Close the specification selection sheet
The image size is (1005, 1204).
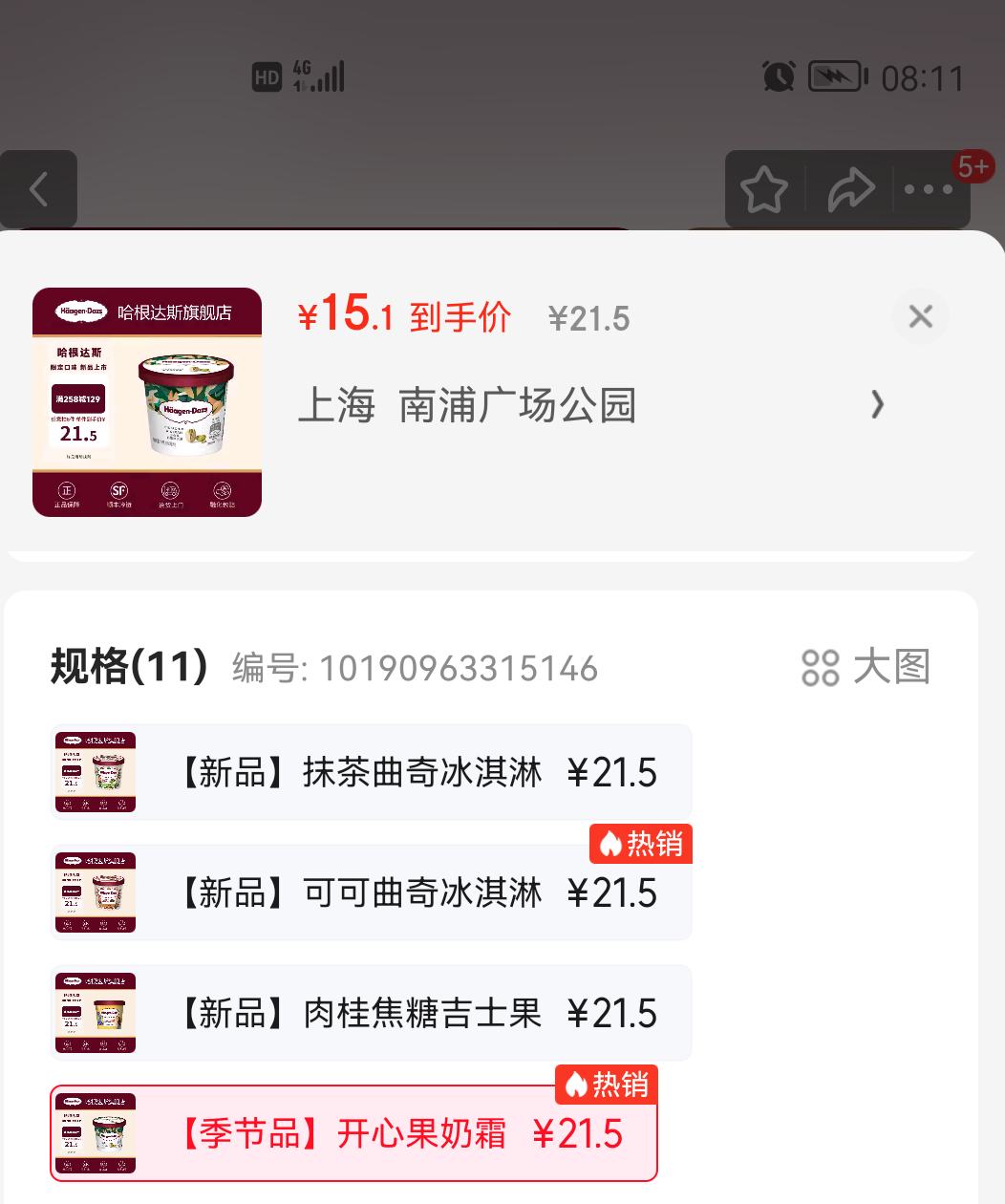[920, 316]
